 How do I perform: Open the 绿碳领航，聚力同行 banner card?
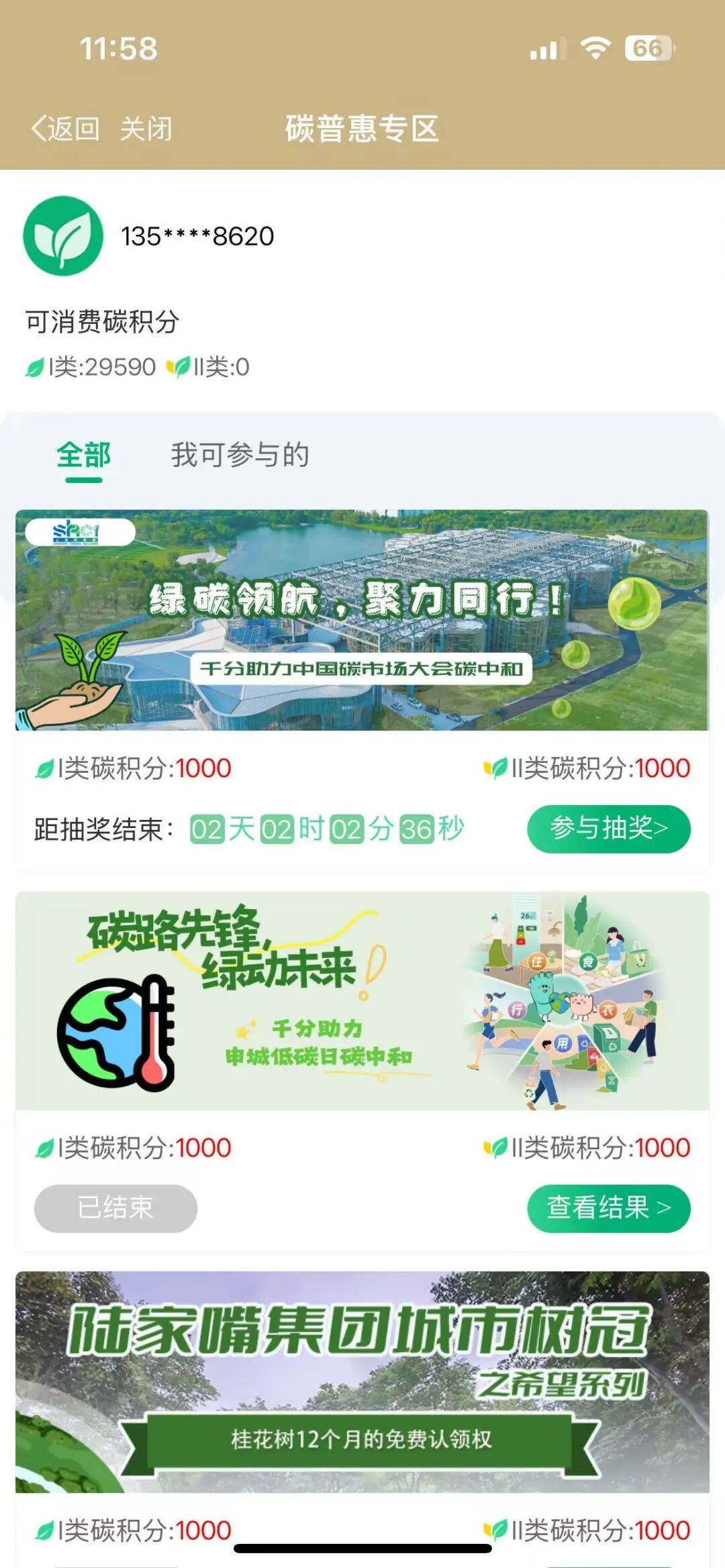click(x=362, y=620)
